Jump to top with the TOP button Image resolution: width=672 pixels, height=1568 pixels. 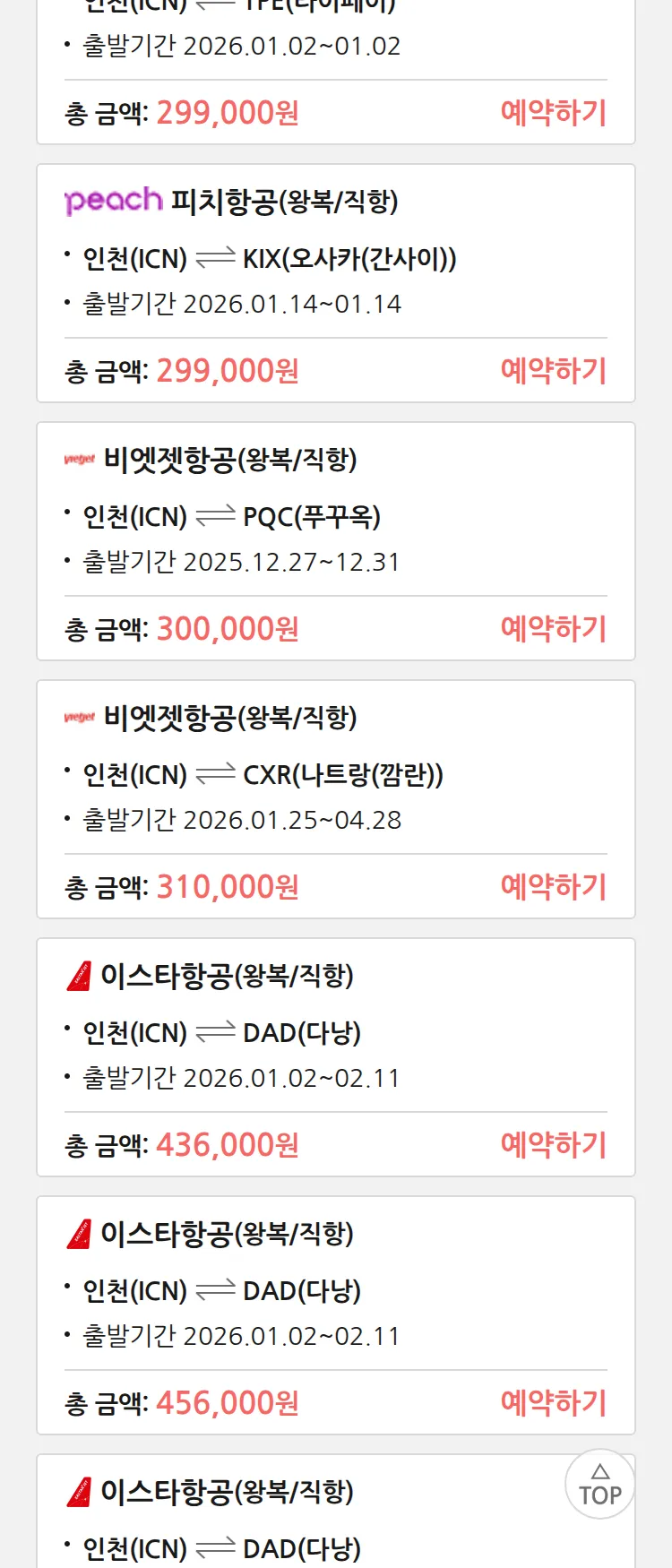[x=599, y=1485]
